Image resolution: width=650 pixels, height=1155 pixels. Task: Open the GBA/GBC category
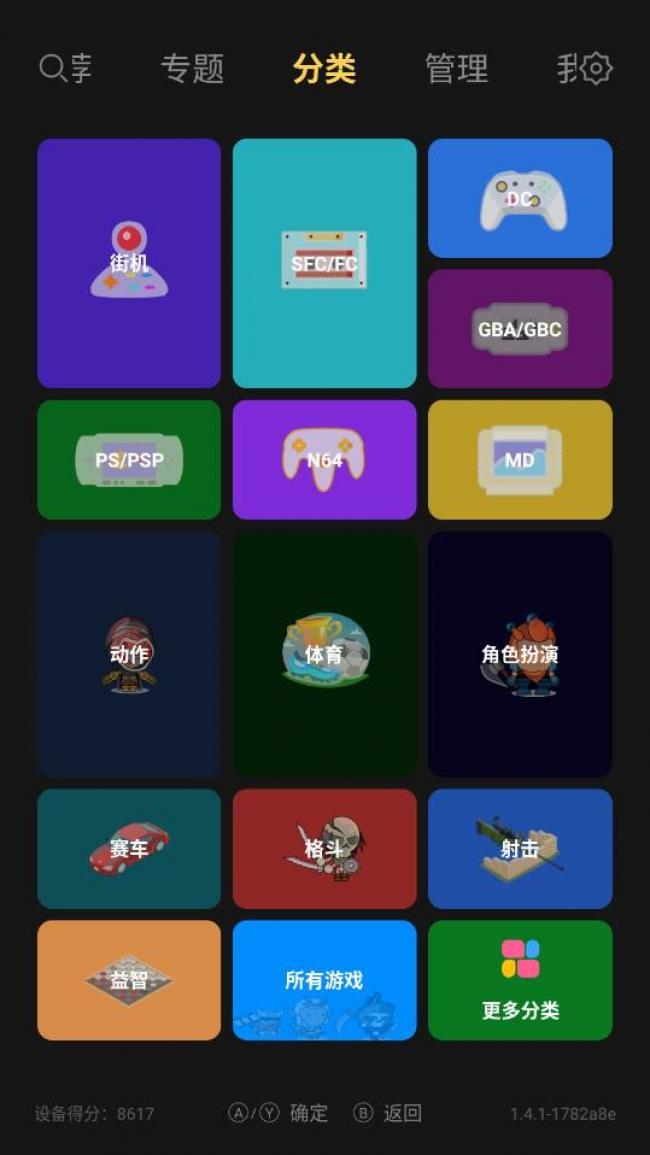coord(520,328)
